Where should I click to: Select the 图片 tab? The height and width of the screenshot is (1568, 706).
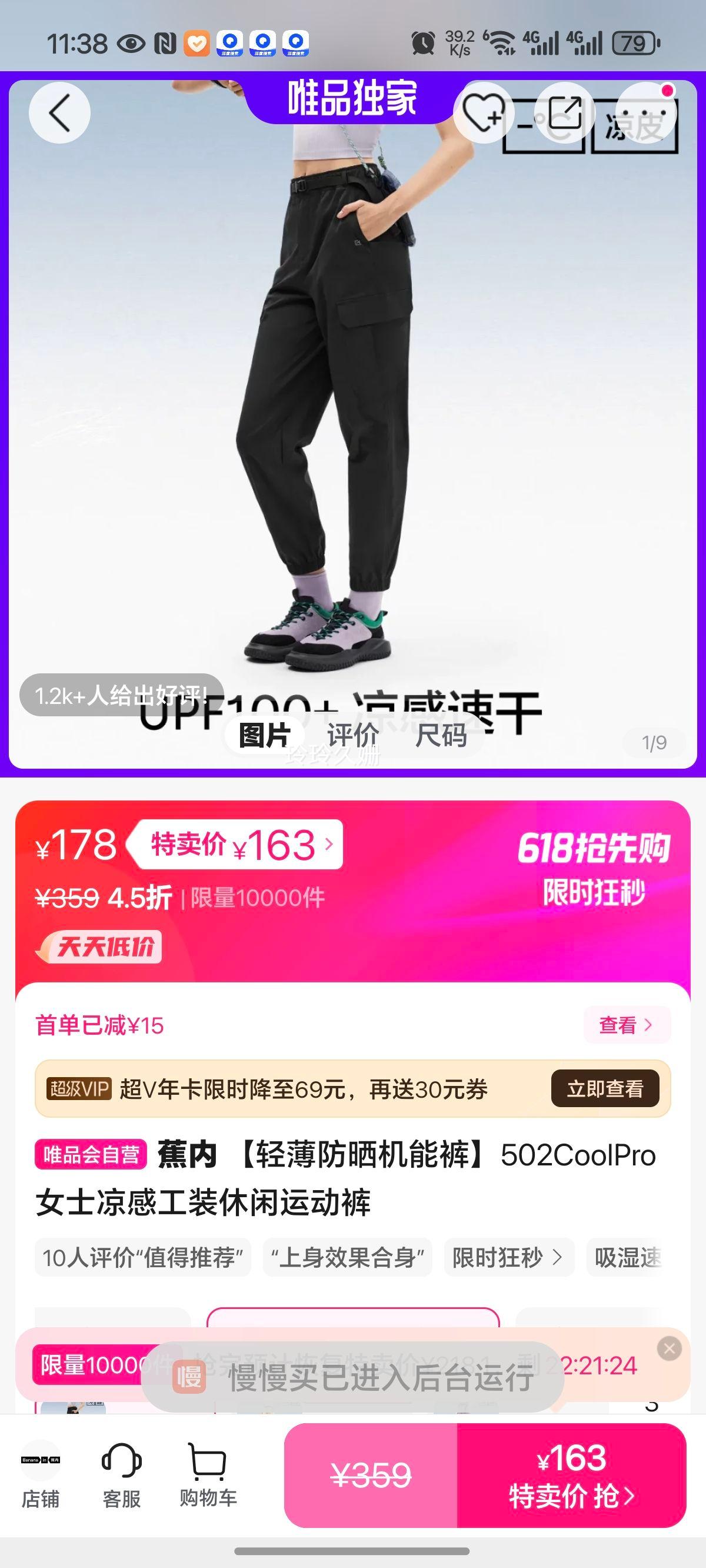tap(264, 735)
